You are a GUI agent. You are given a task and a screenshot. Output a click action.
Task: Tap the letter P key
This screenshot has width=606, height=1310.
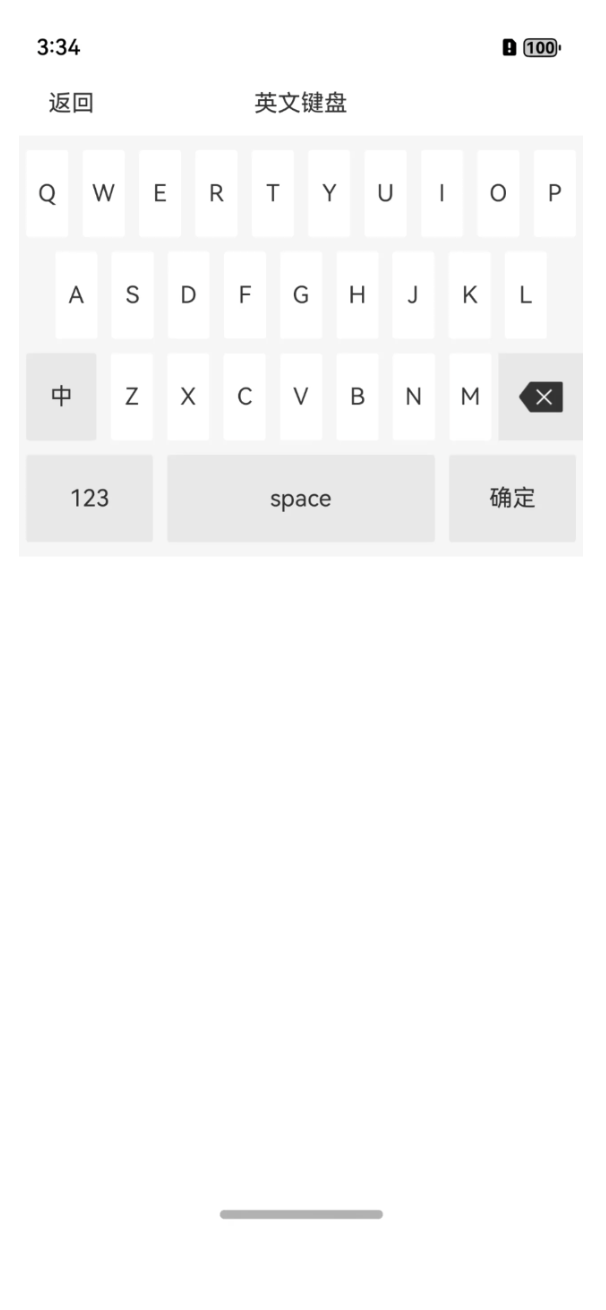click(554, 194)
